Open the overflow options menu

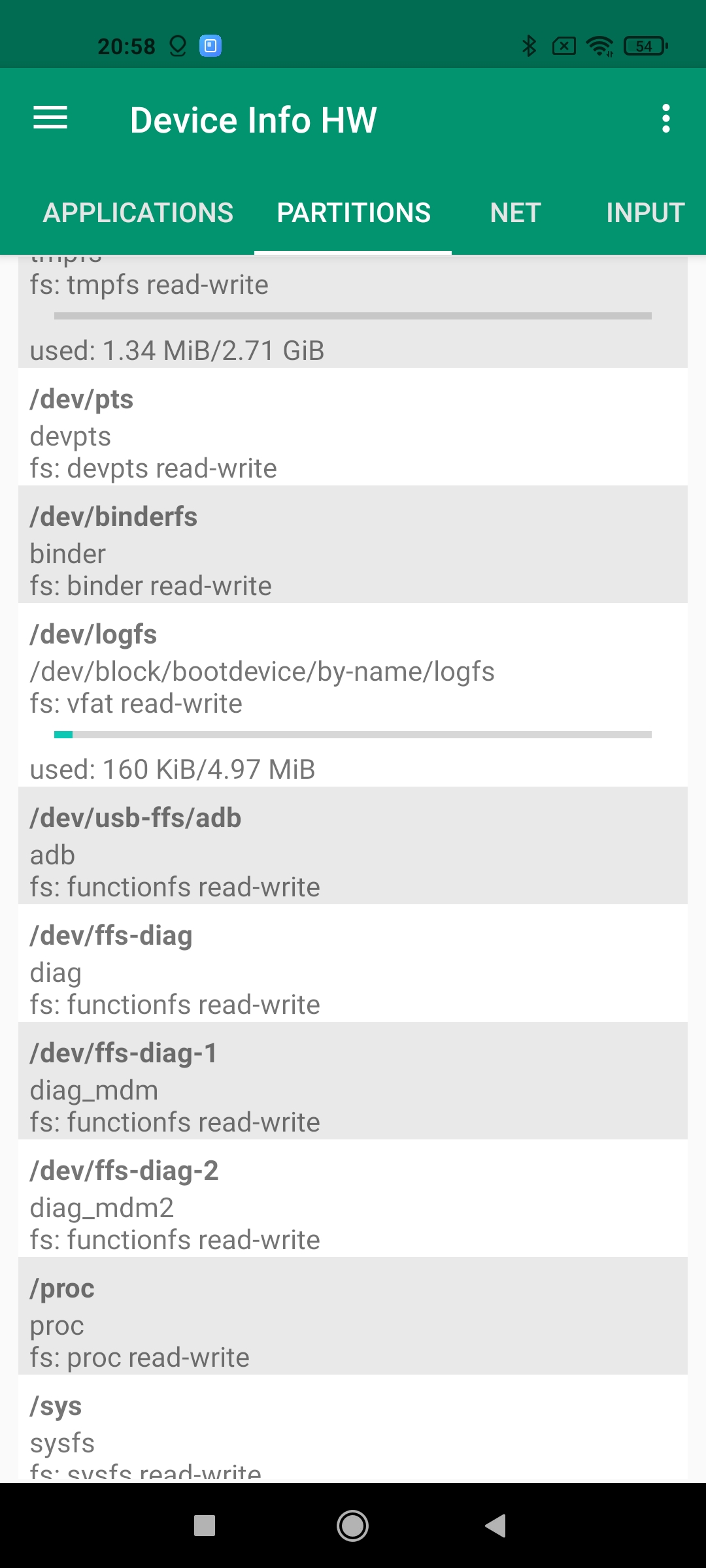pos(665,119)
